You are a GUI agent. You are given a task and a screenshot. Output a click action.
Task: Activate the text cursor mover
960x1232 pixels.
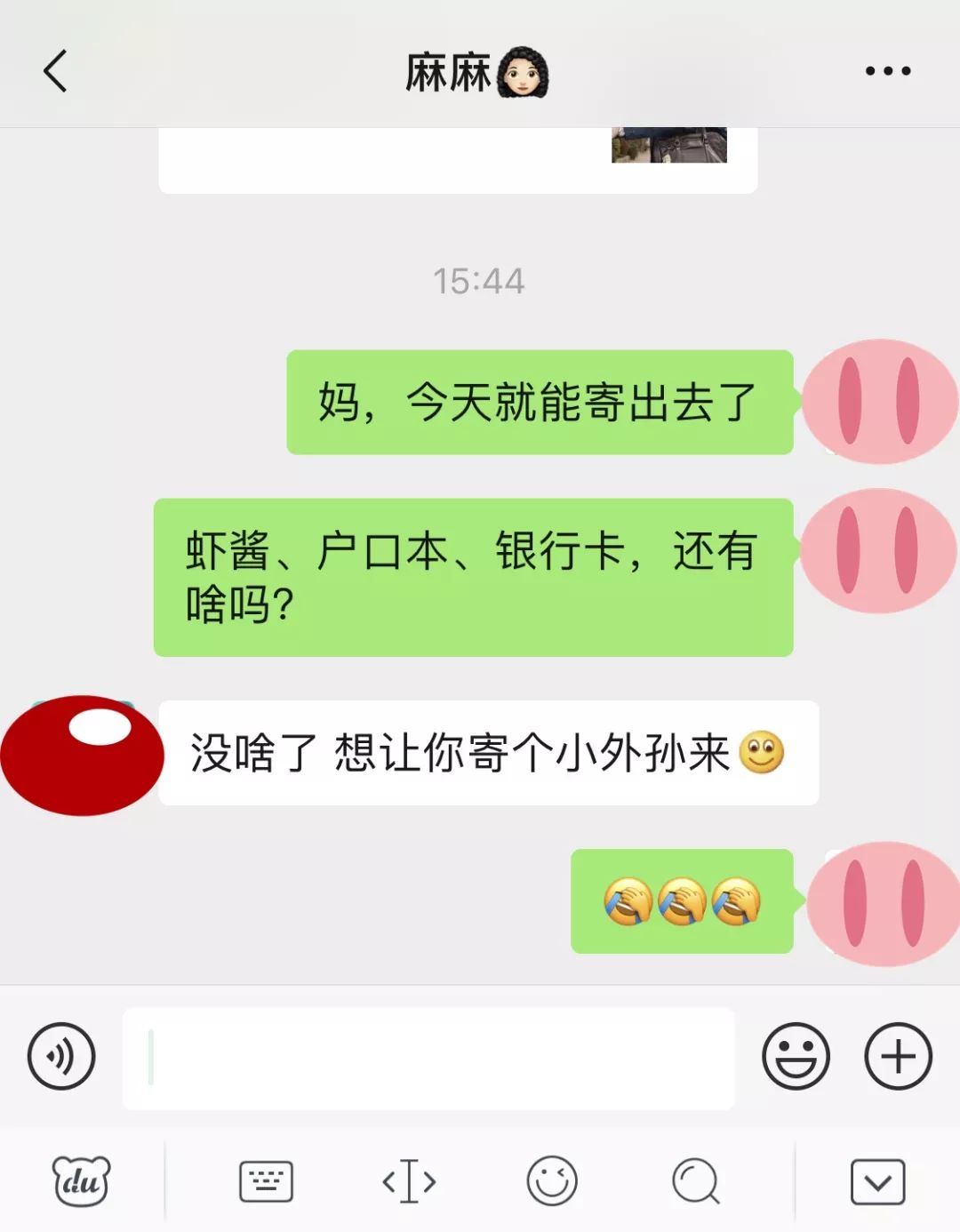click(409, 1181)
